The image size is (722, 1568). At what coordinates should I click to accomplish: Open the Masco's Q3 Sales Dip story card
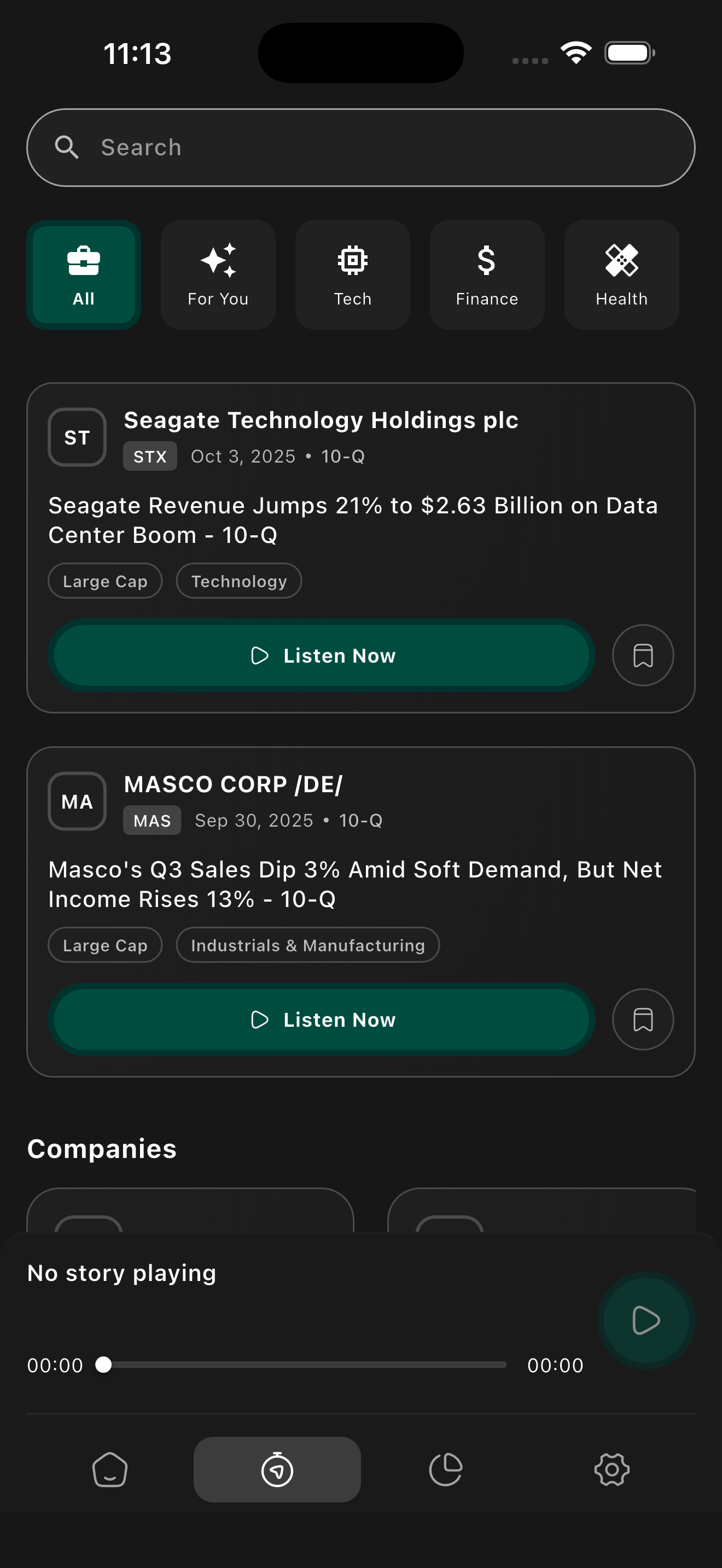pyautogui.click(x=353, y=884)
